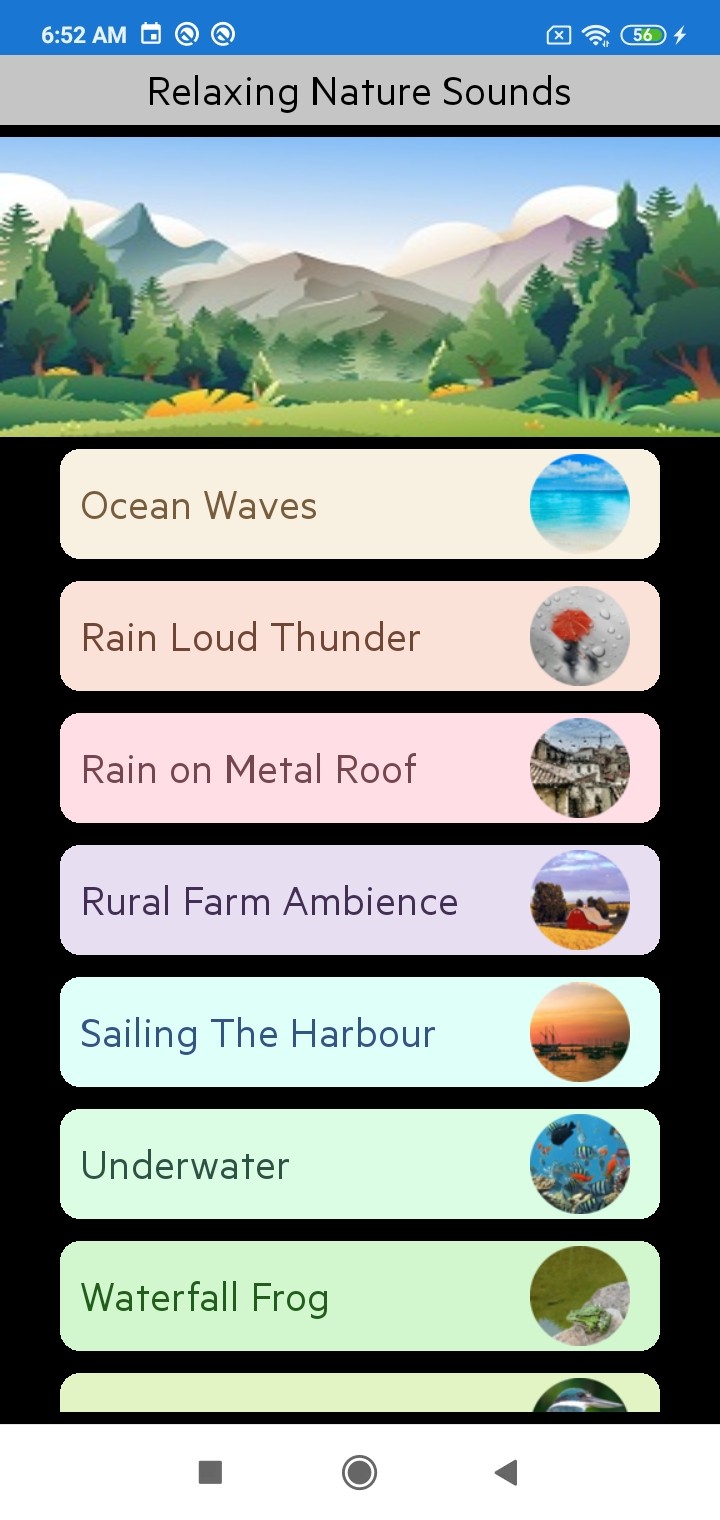Open the Underwater sound
This screenshot has height=1520, width=720.
[x=359, y=1165]
